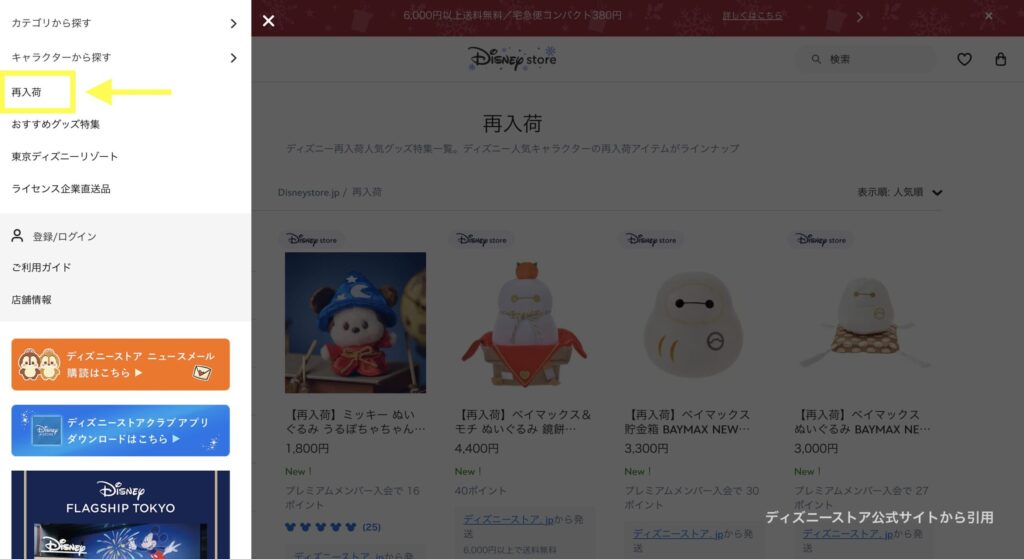1024x559 pixels.
Task: Go to 登録/ログイン
Action: pos(64,236)
